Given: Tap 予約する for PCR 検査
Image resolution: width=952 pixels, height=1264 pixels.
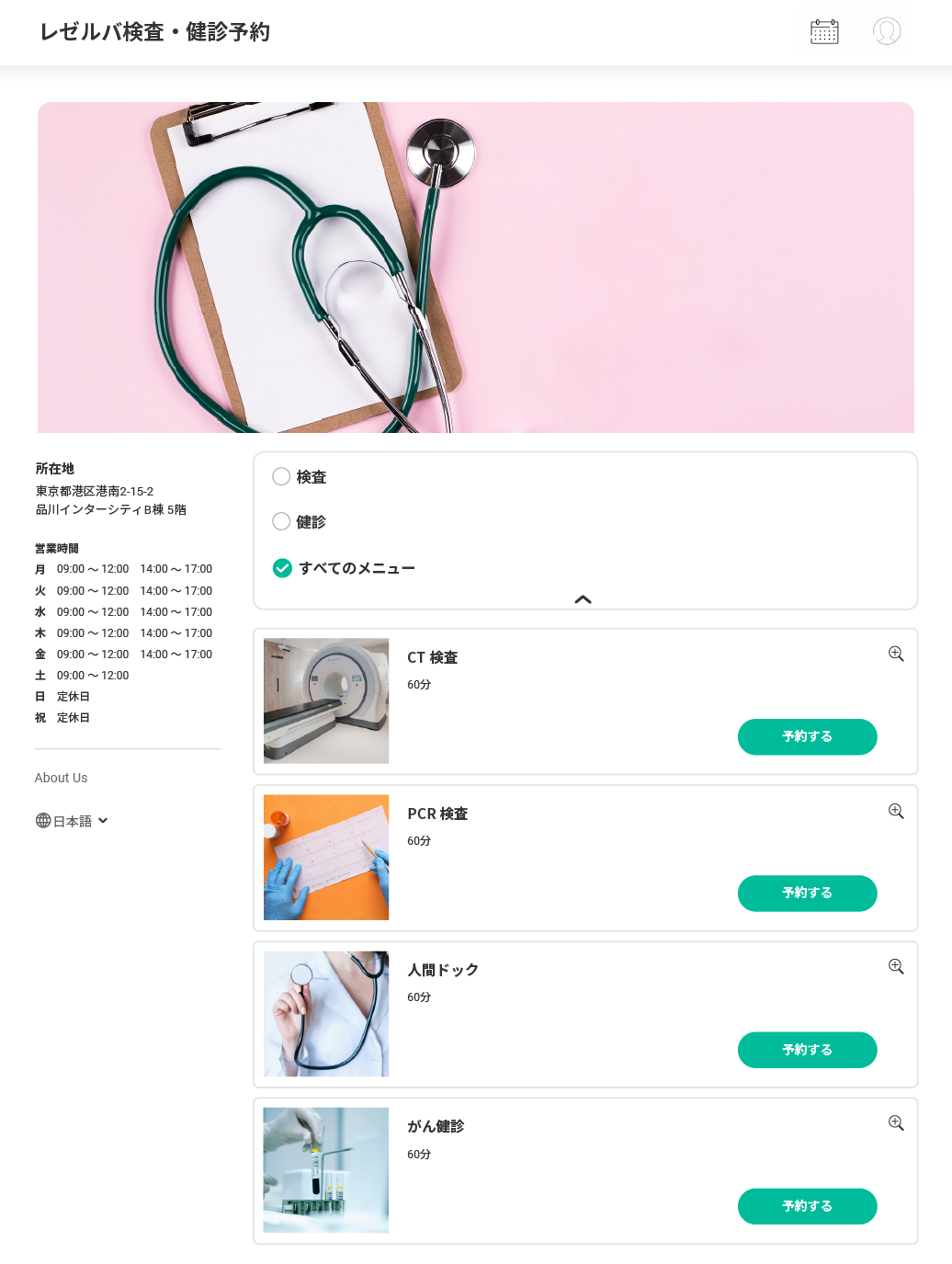Looking at the screenshot, I should click(807, 893).
